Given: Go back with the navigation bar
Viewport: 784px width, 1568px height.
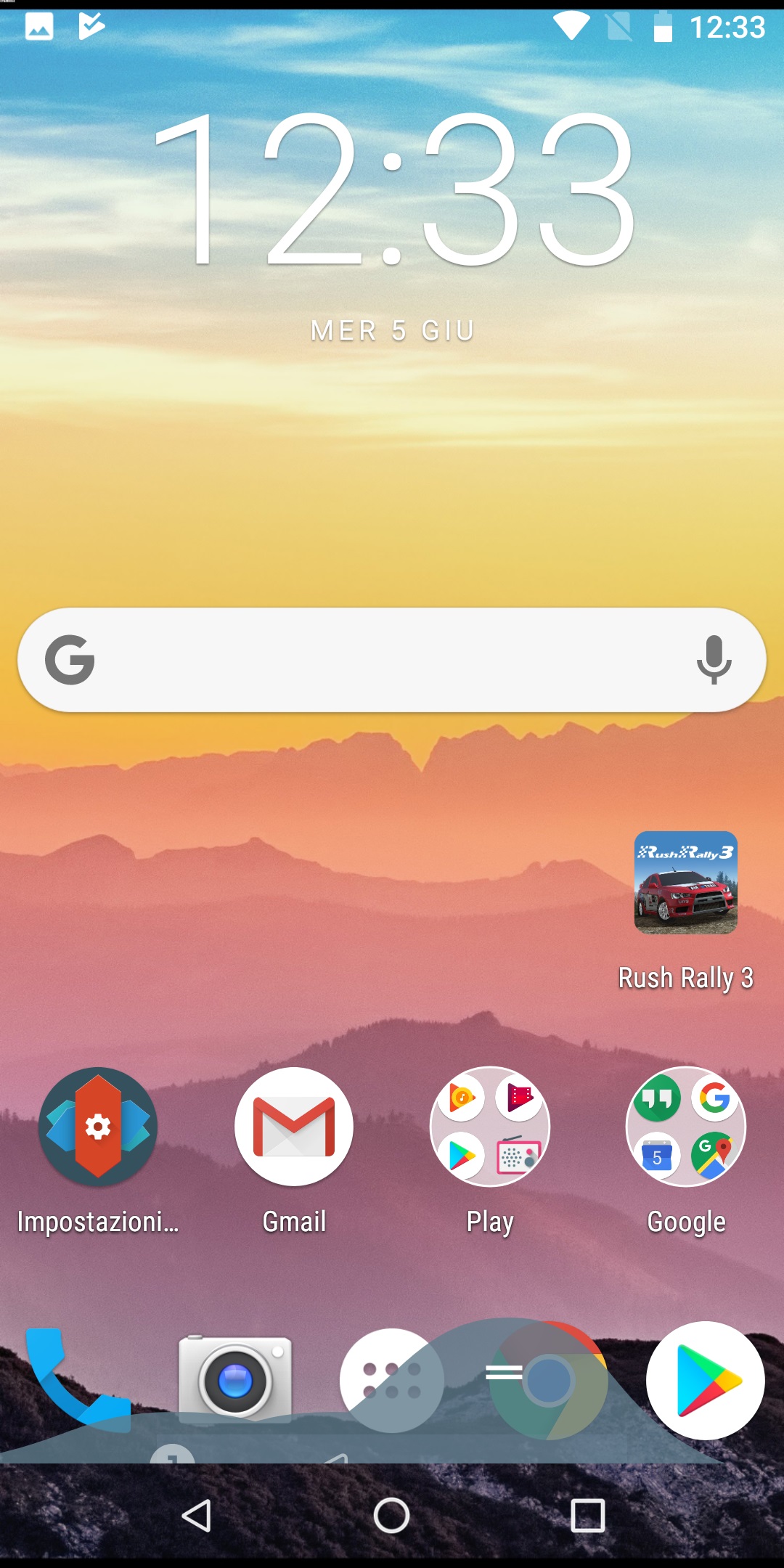Looking at the screenshot, I should click(x=196, y=1516).
